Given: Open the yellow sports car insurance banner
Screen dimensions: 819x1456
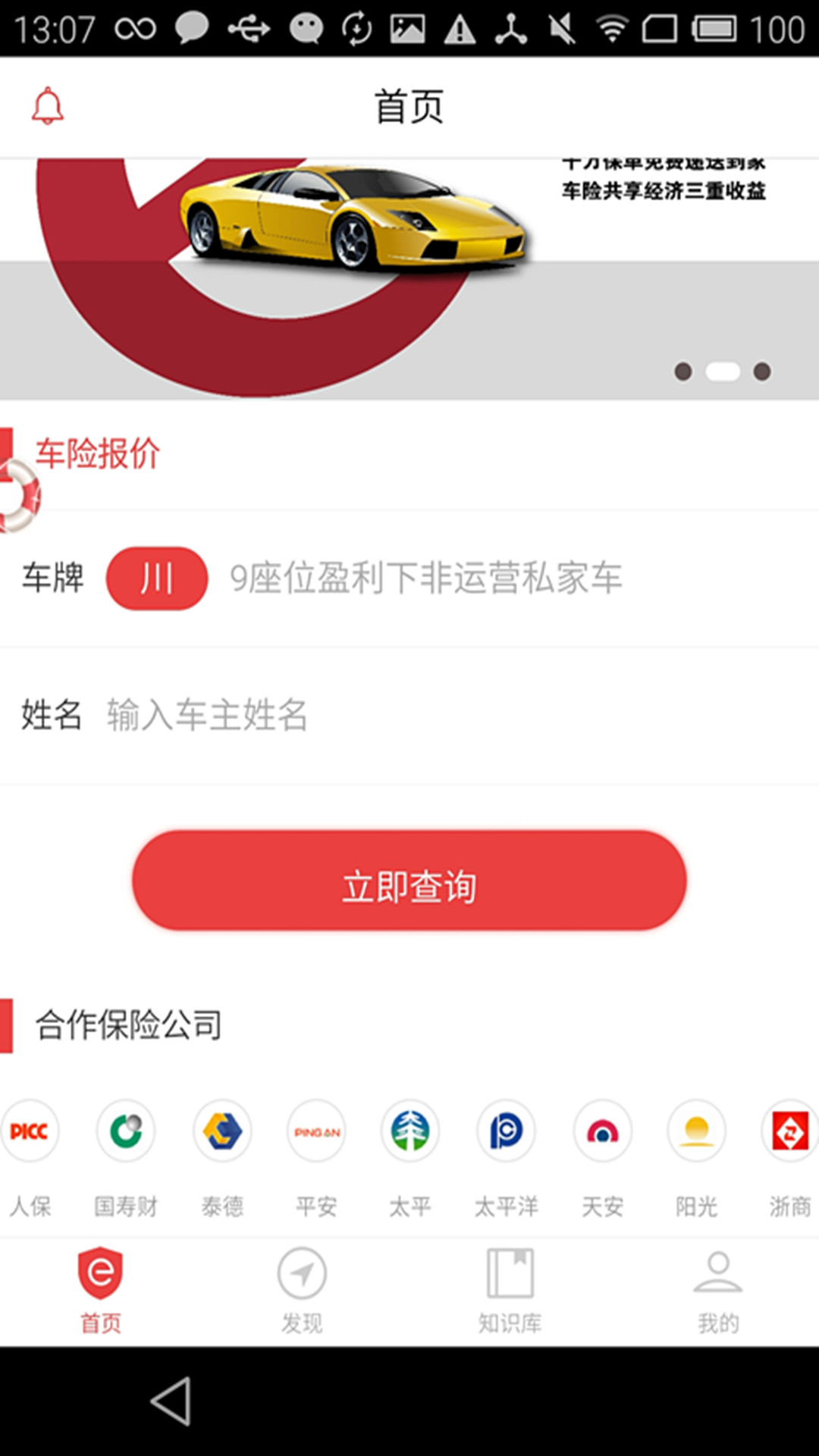Looking at the screenshot, I should (x=409, y=278).
